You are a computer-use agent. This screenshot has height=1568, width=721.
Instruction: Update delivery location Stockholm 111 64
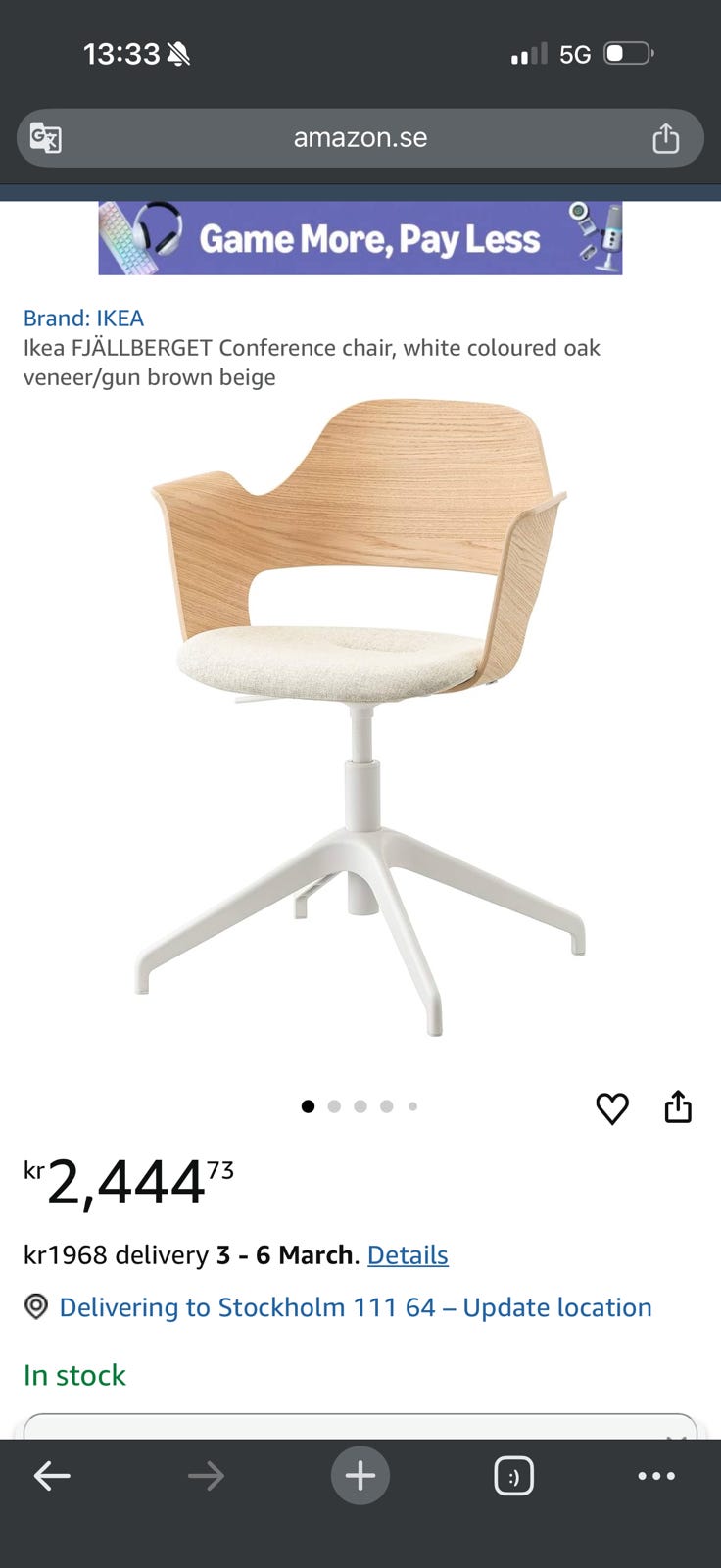click(x=356, y=1307)
